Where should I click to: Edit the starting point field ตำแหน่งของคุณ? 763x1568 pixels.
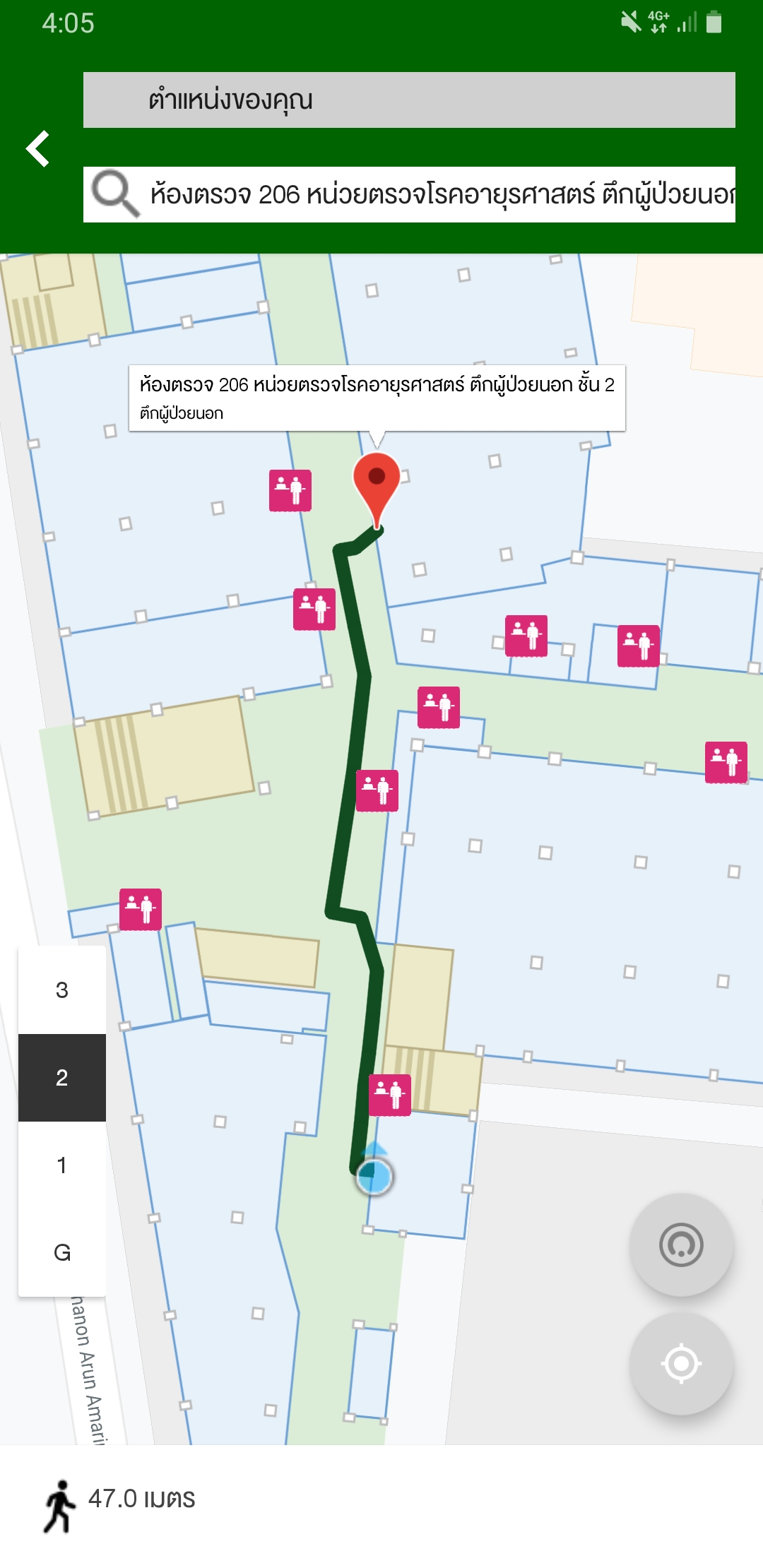click(408, 100)
